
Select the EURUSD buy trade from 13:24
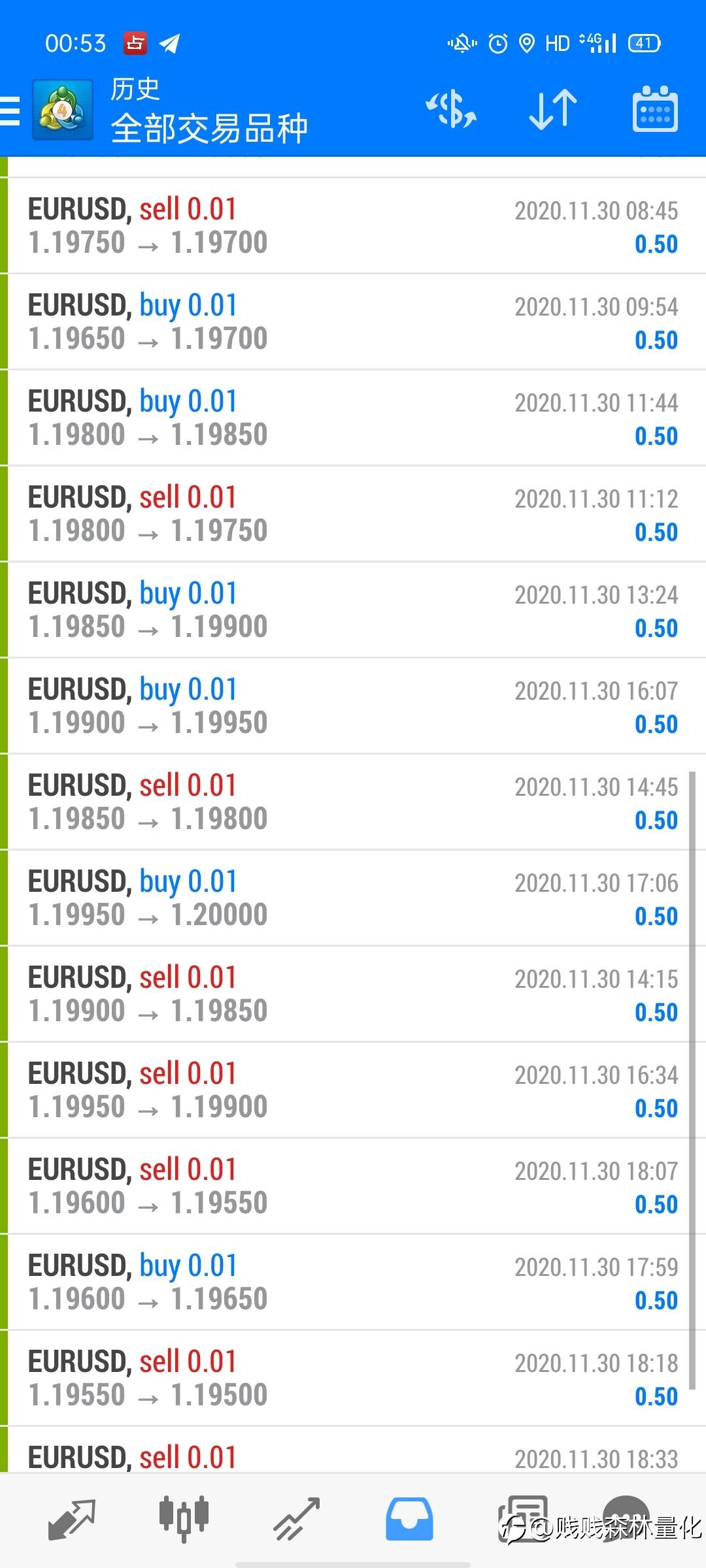(353, 610)
